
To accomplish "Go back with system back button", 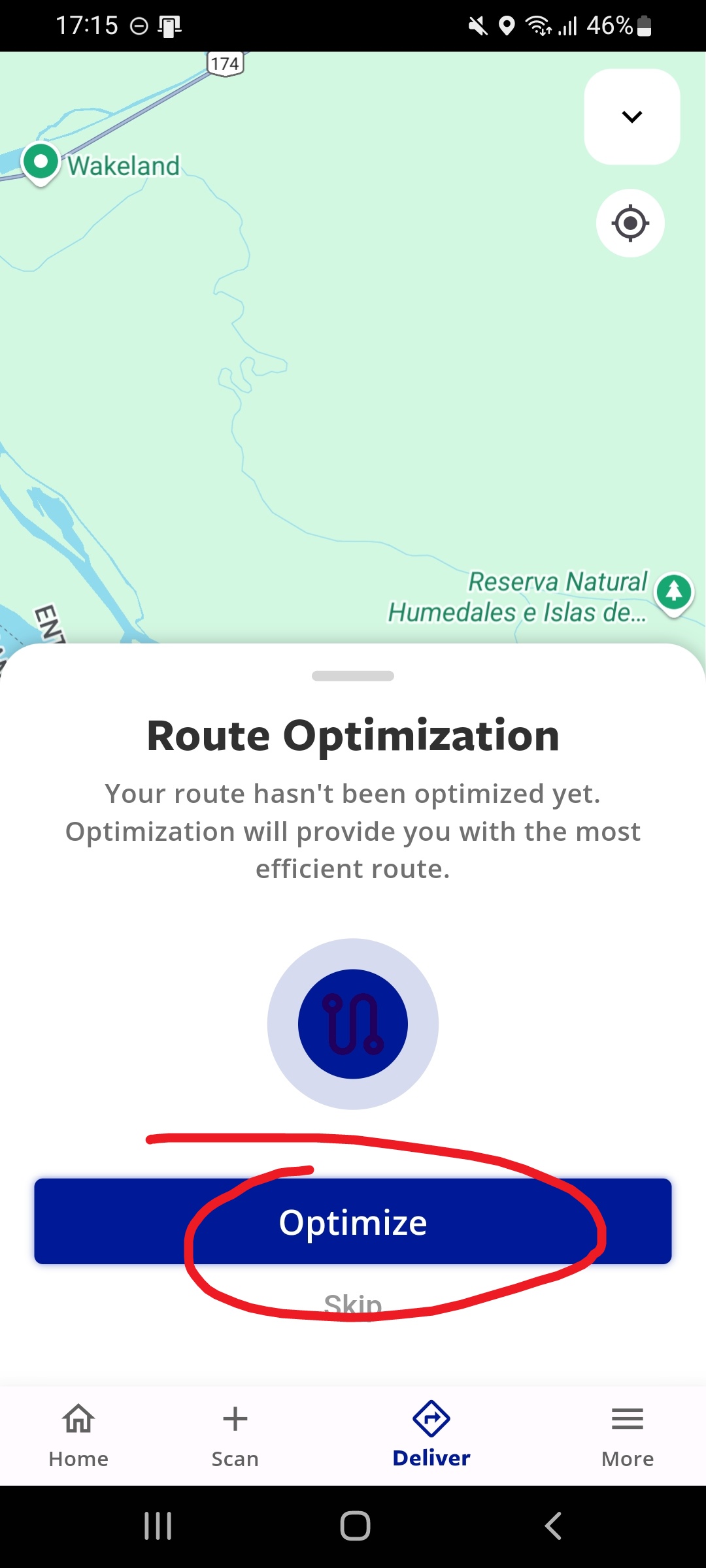I will click(553, 1526).
